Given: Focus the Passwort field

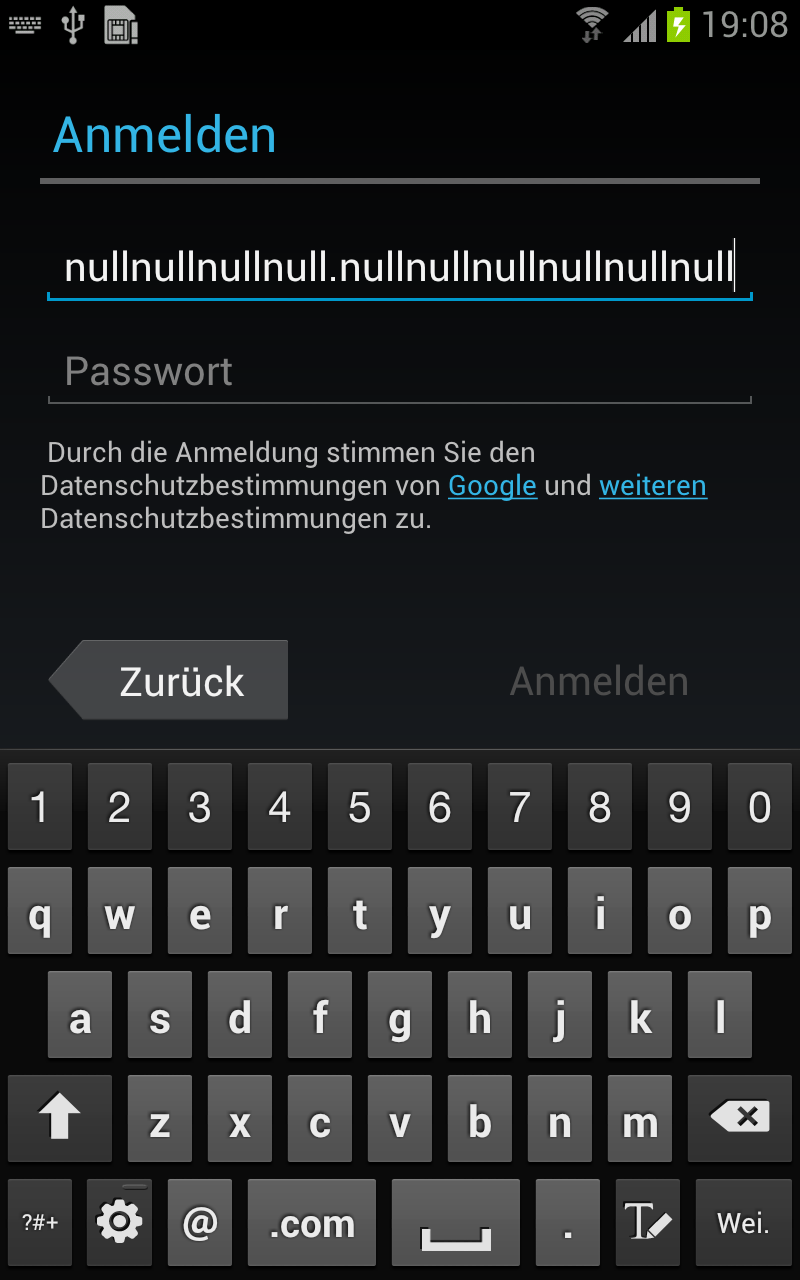Looking at the screenshot, I should point(400,372).
